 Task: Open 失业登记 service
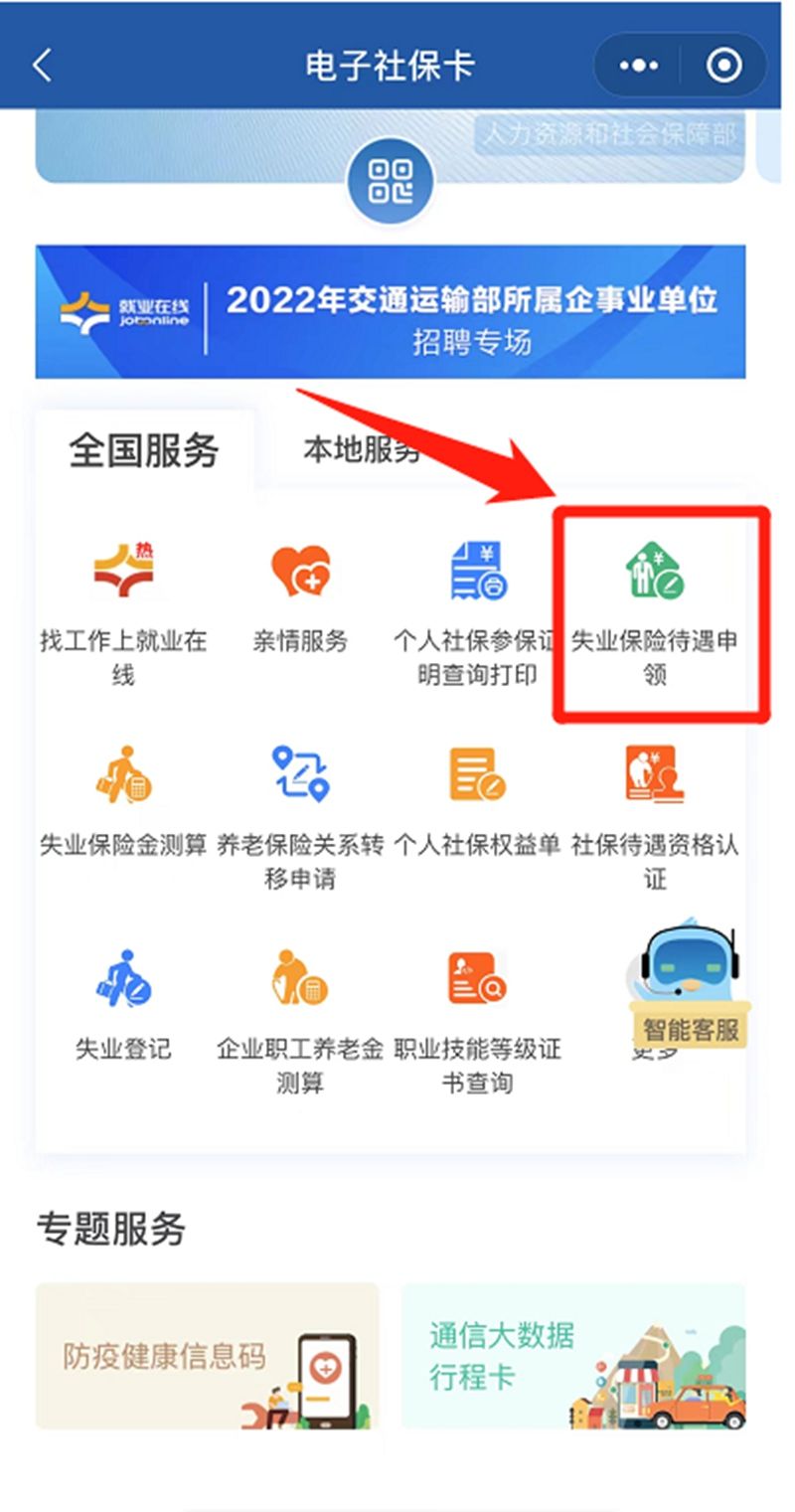click(123, 1004)
